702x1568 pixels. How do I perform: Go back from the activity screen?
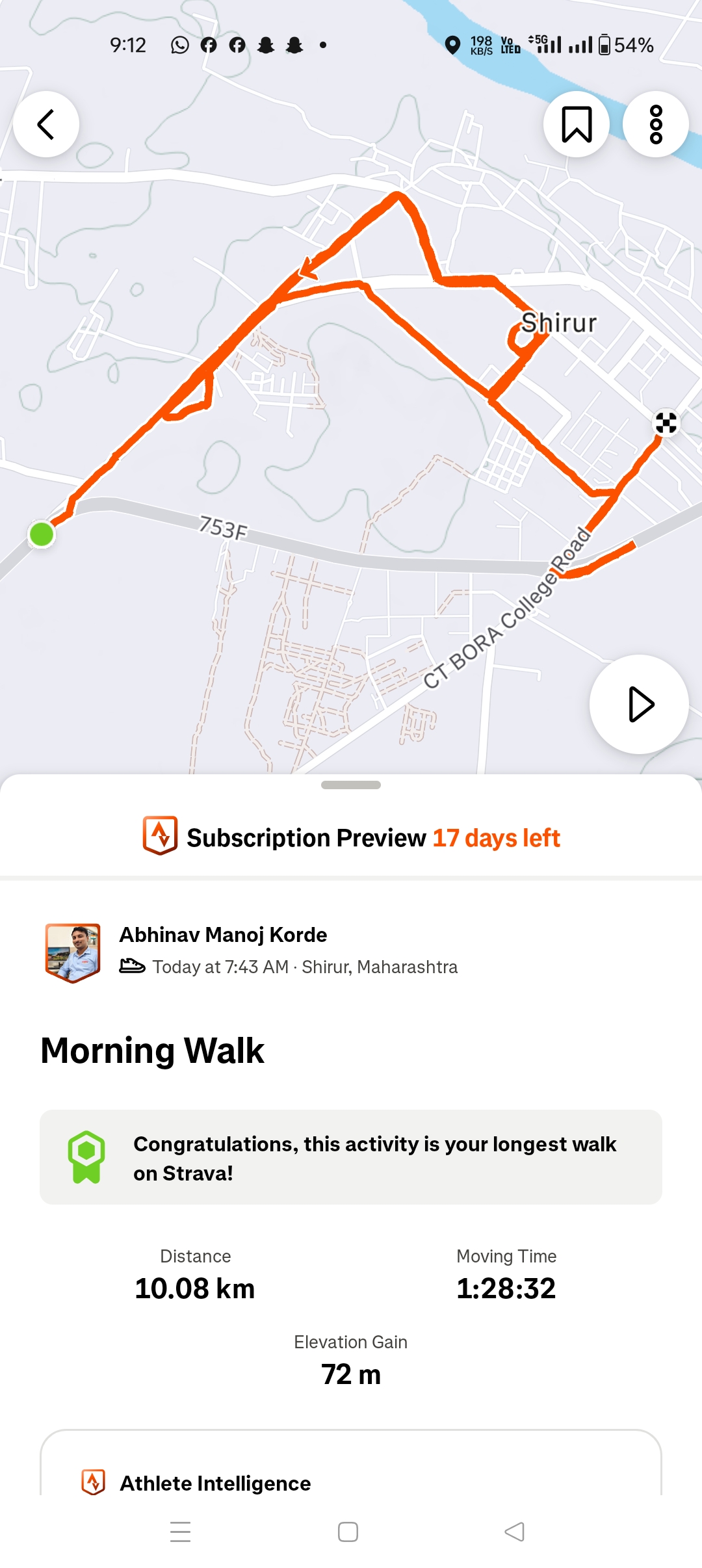click(x=46, y=124)
